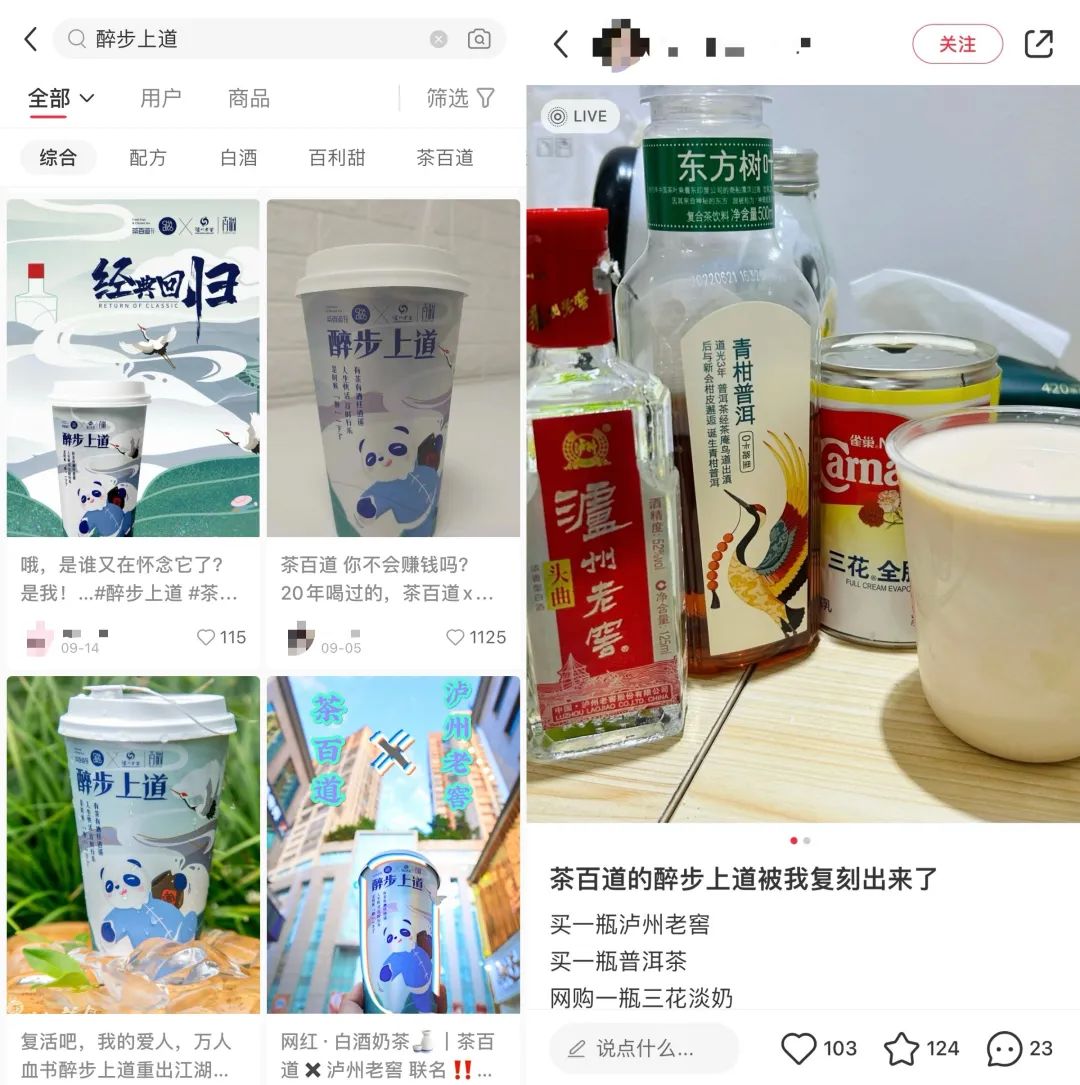This screenshot has width=1080, height=1085.
Task: Open camera image search
Action: point(479,39)
